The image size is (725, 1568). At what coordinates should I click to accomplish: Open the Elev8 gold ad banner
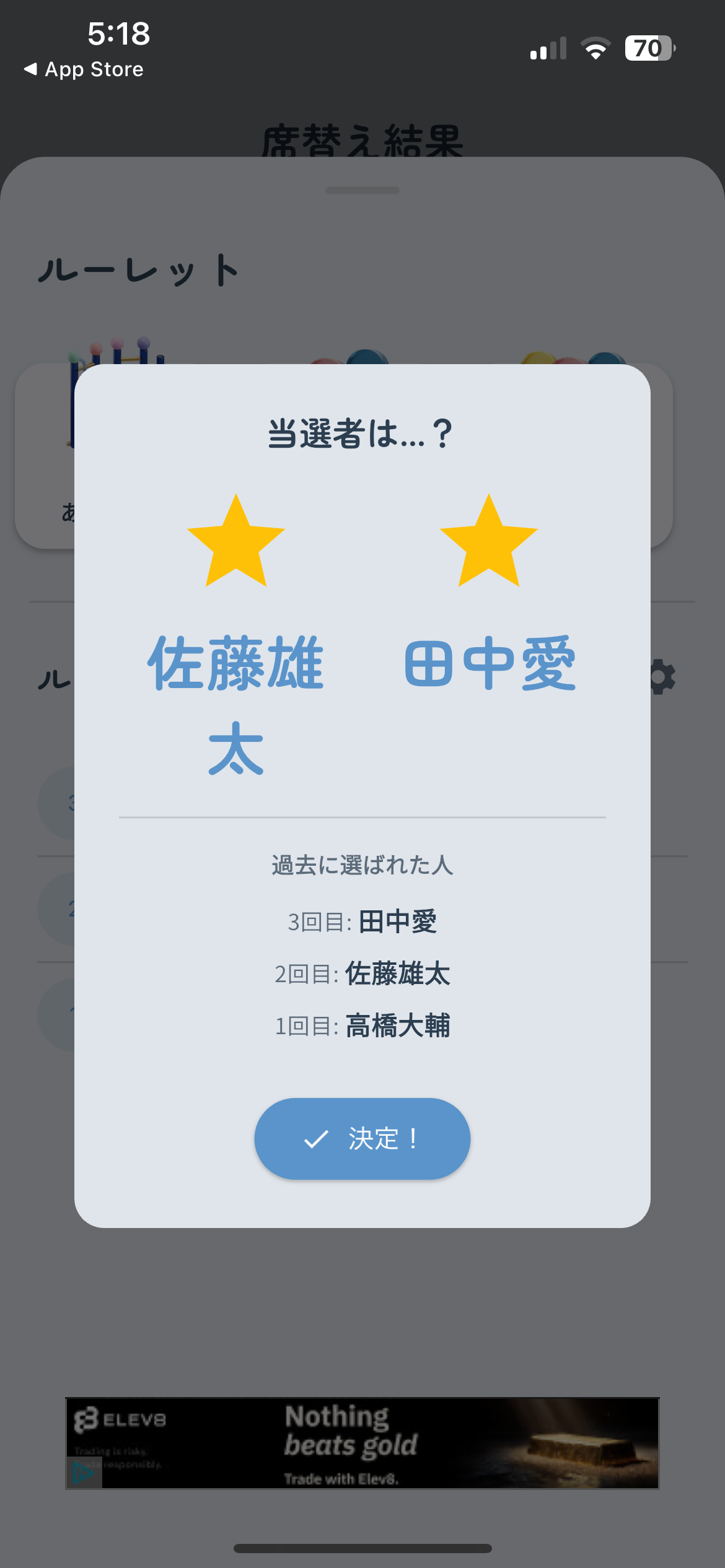pos(362,1443)
